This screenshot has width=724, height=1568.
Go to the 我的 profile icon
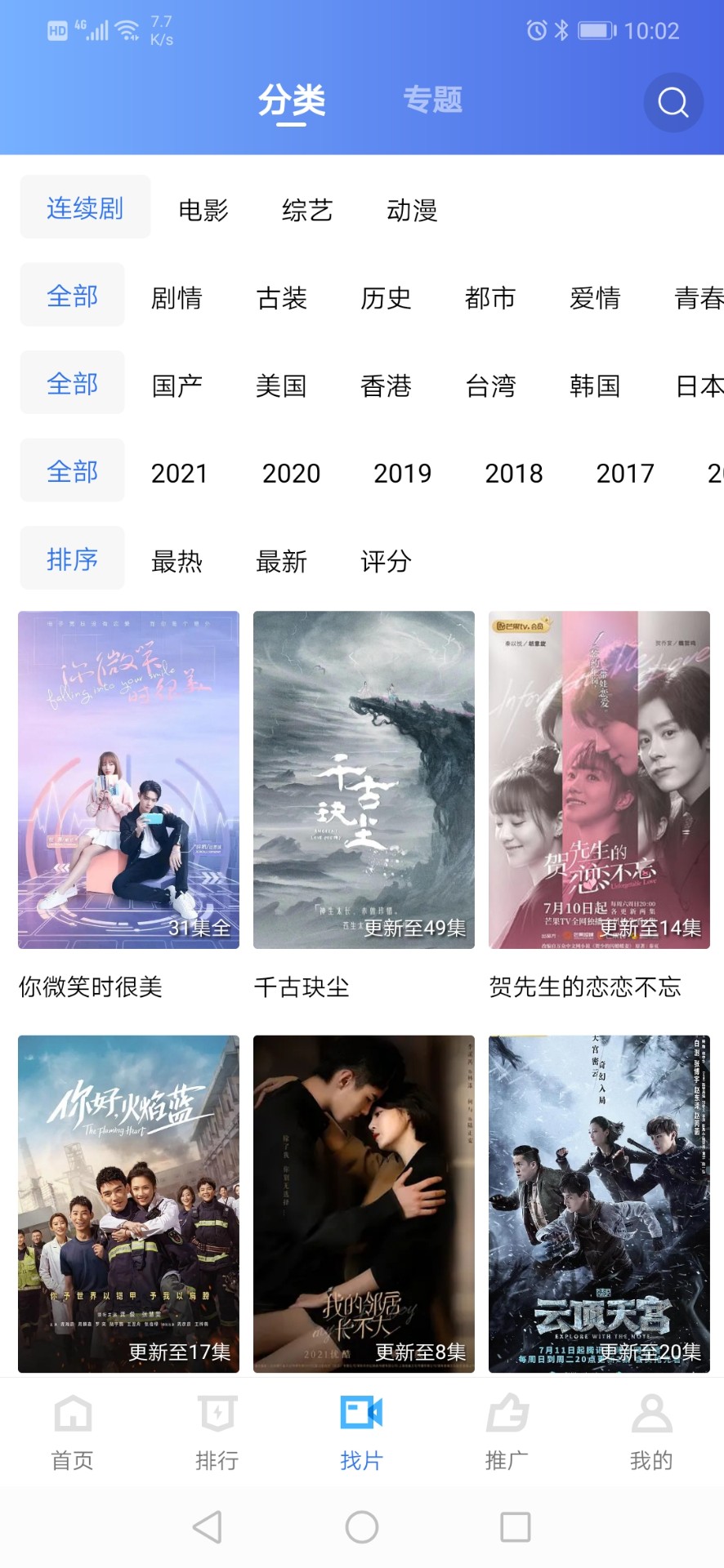(x=651, y=1429)
